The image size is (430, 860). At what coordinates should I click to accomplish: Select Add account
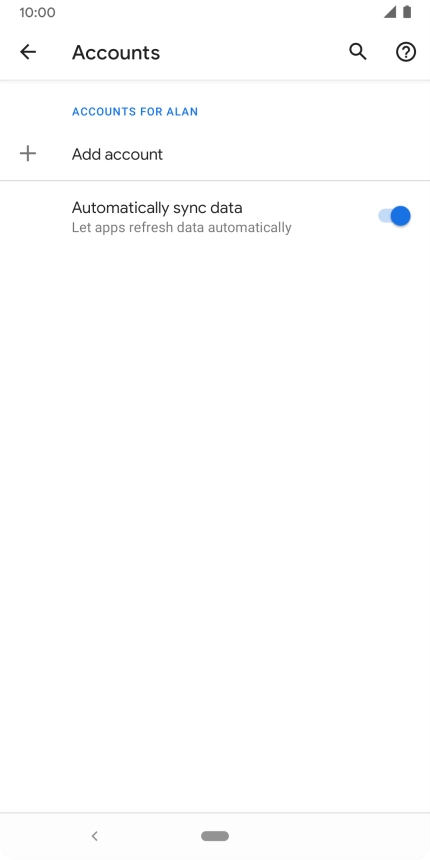point(215,154)
